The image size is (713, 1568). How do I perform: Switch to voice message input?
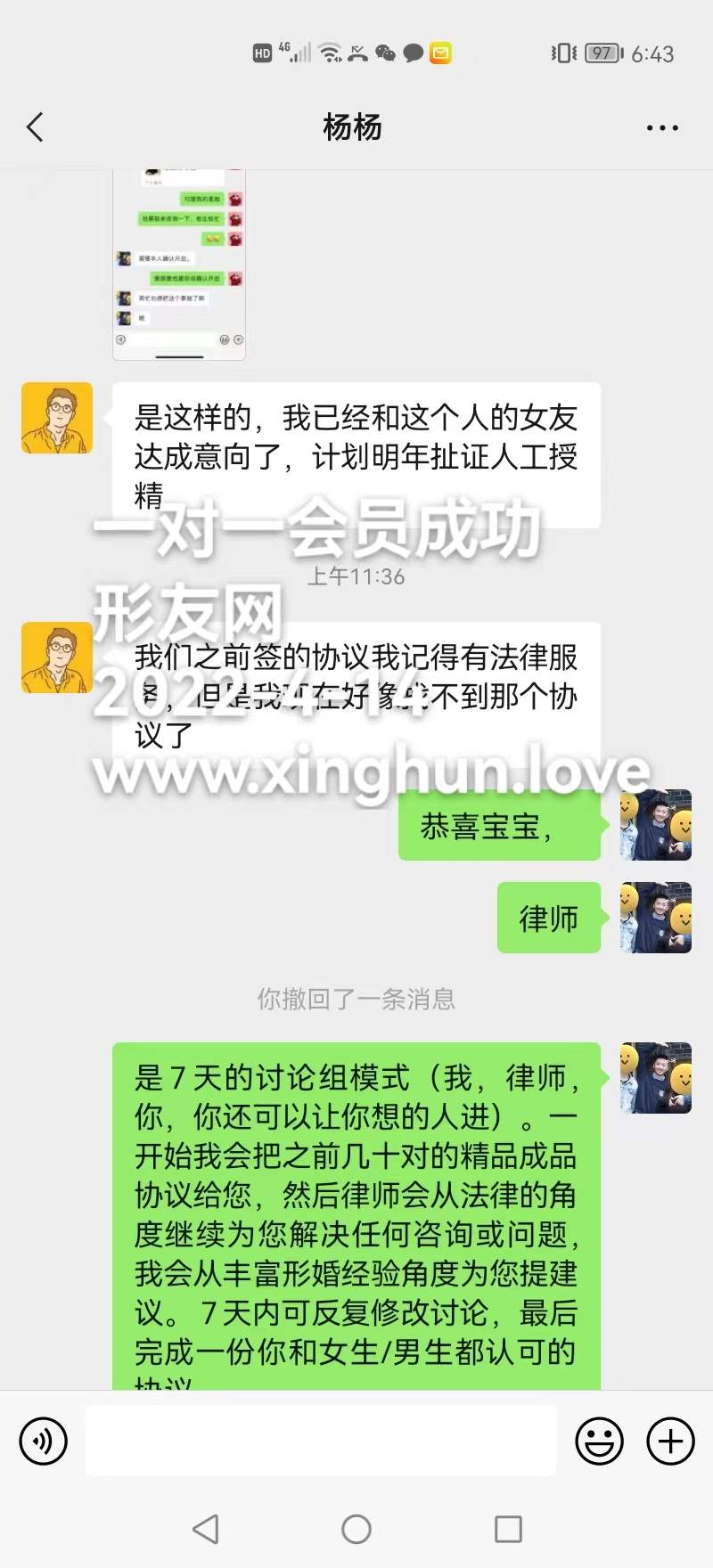[x=43, y=1441]
